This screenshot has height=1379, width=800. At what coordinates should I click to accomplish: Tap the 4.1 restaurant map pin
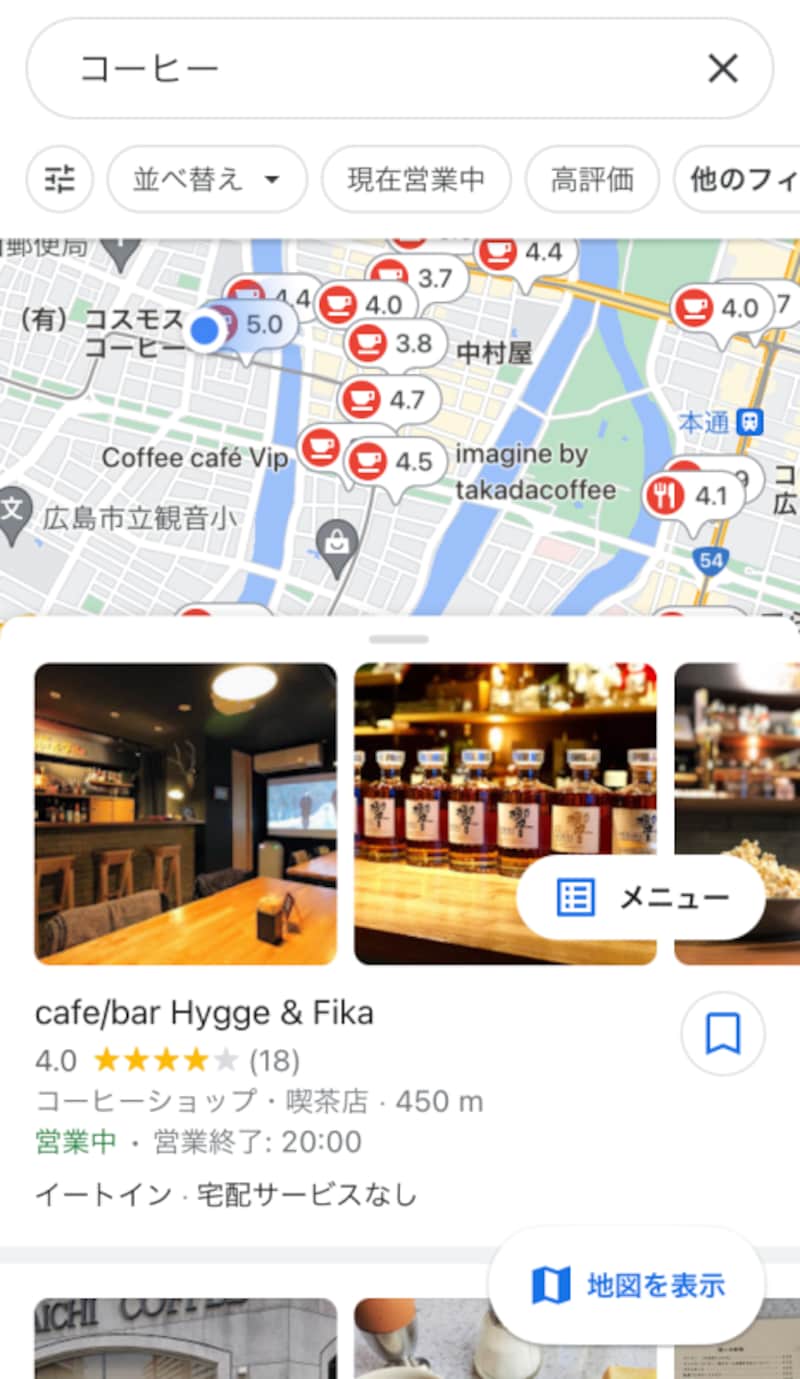coord(694,496)
